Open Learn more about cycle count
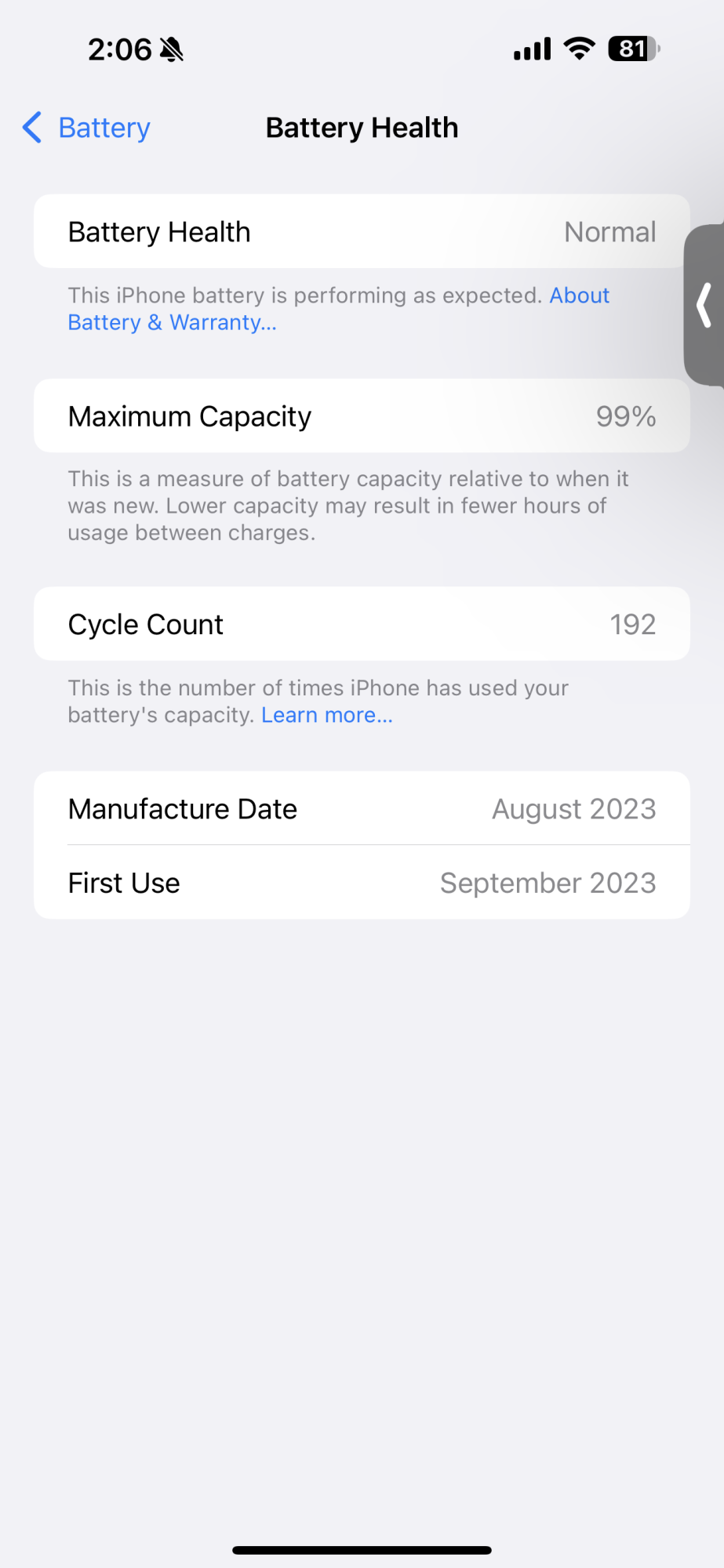 326,715
